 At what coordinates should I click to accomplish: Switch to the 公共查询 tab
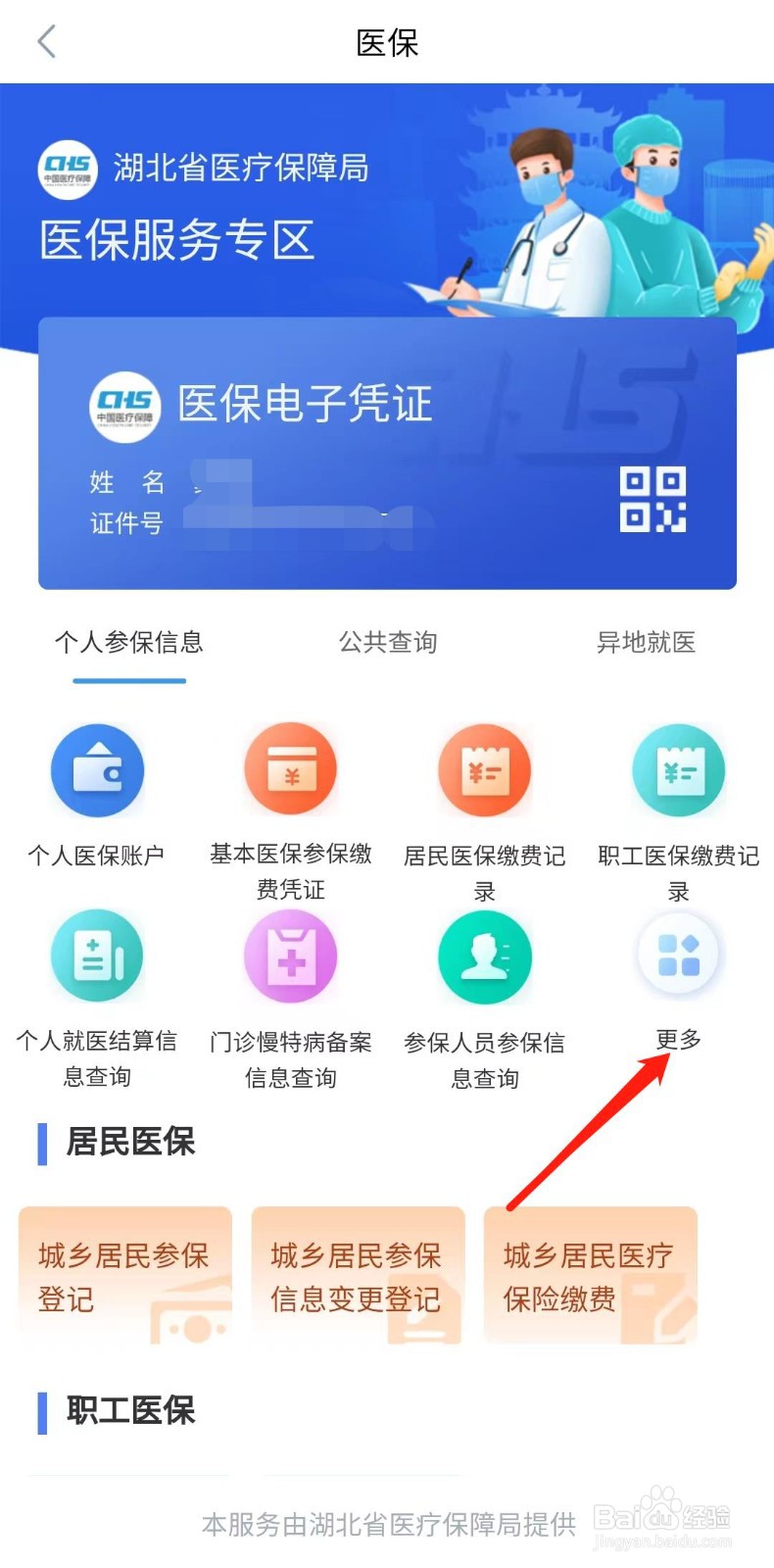[x=388, y=643]
